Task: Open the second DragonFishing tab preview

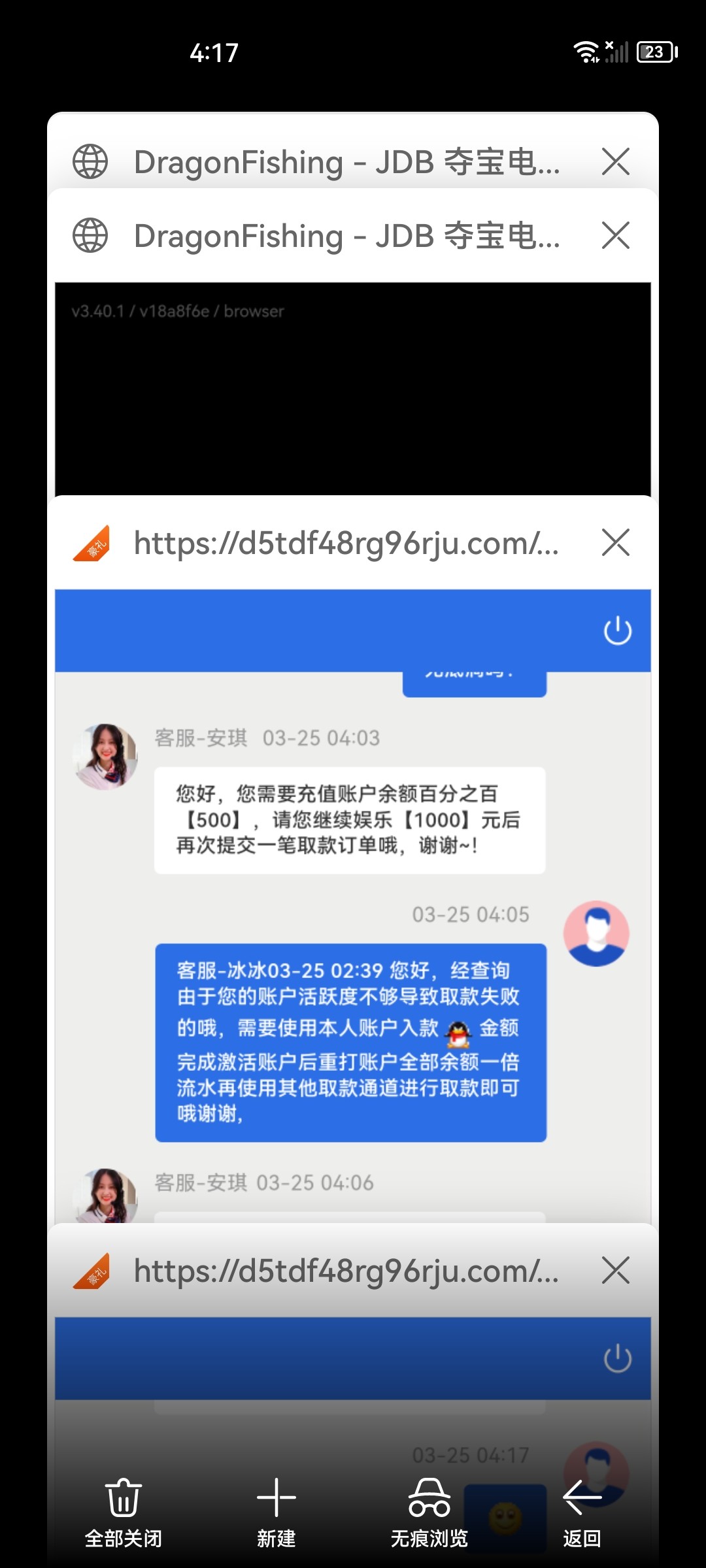Action: (x=353, y=389)
